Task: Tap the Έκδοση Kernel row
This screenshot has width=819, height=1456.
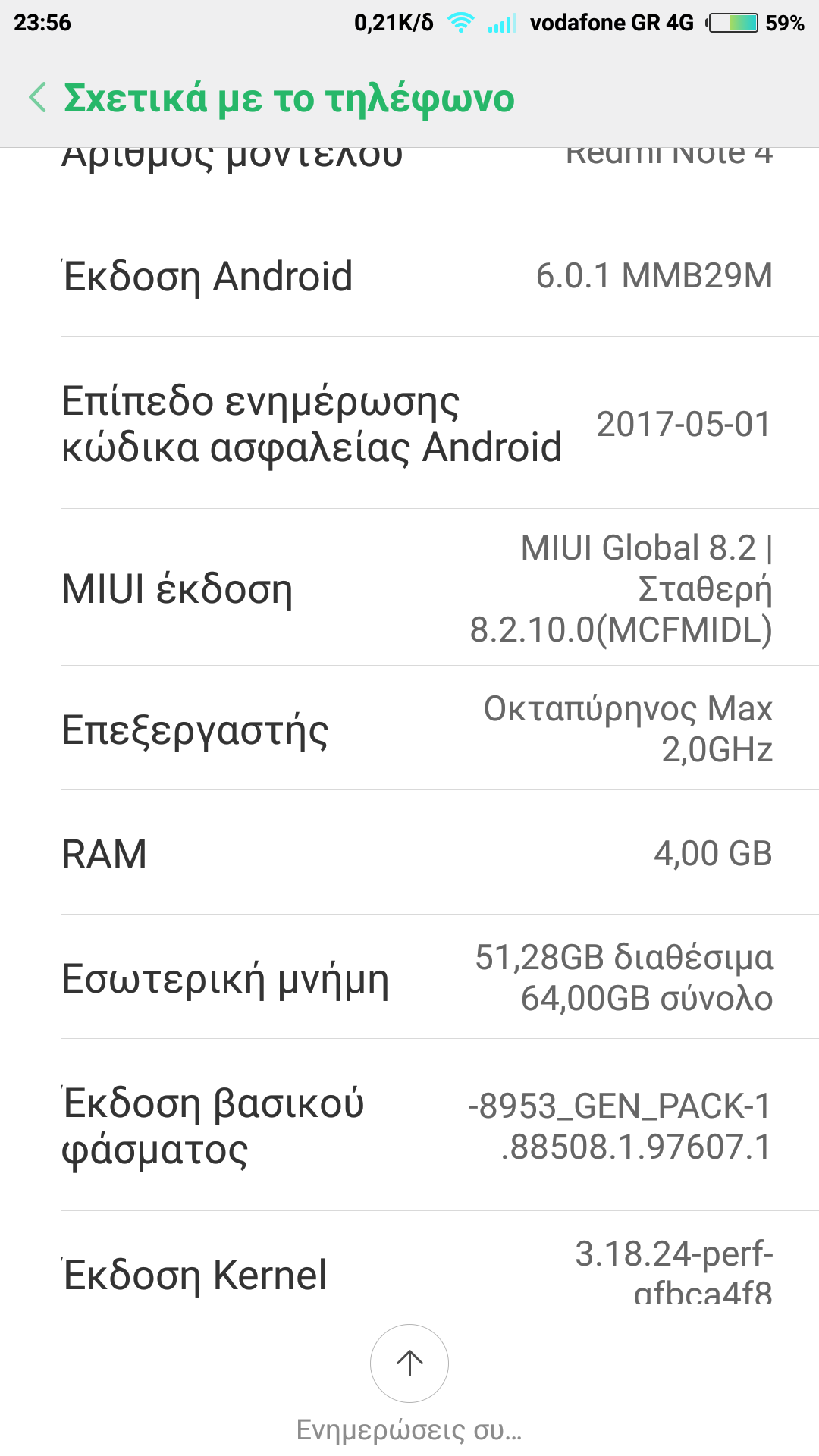Action: point(409,1266)
